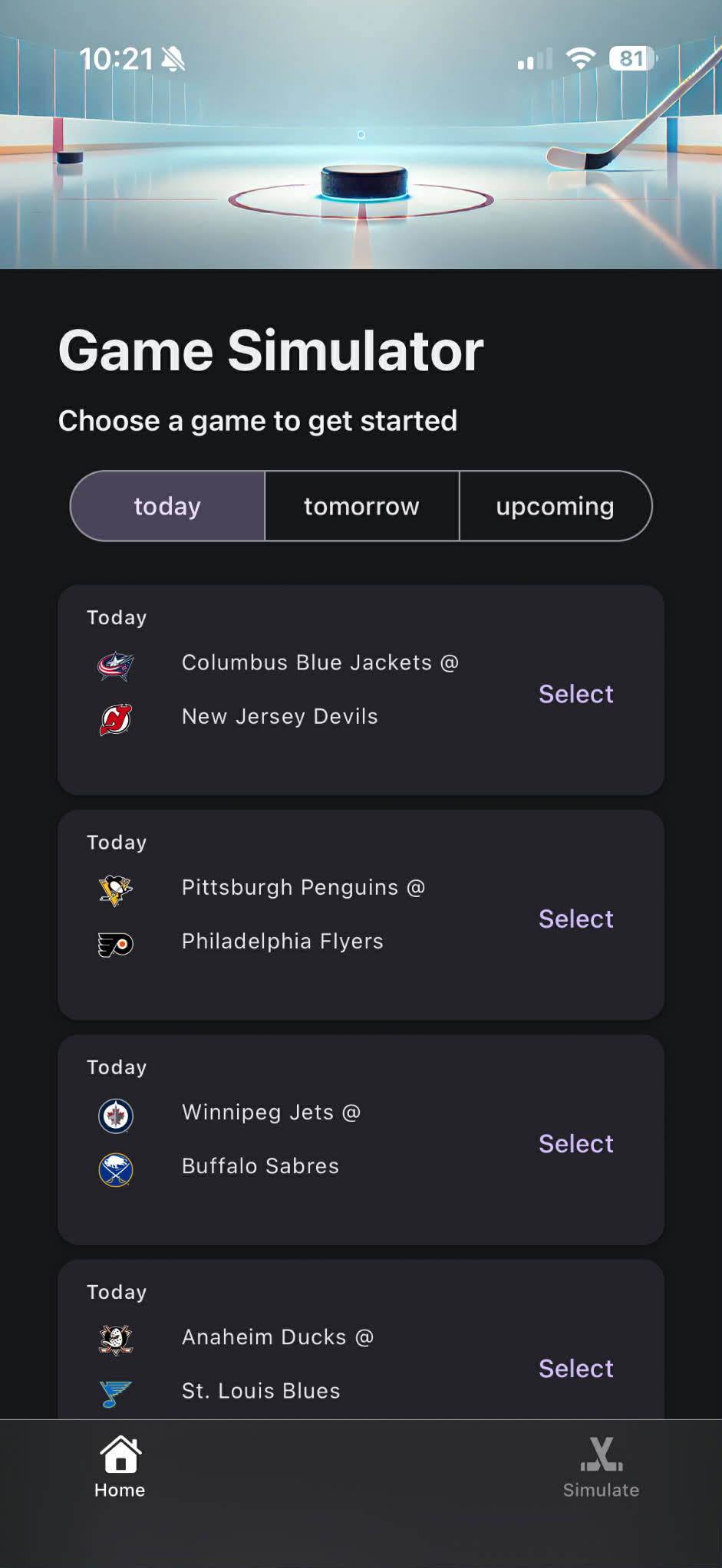Switch to the tomorrow tab
722x1568 pixels.
click(361, 506)
